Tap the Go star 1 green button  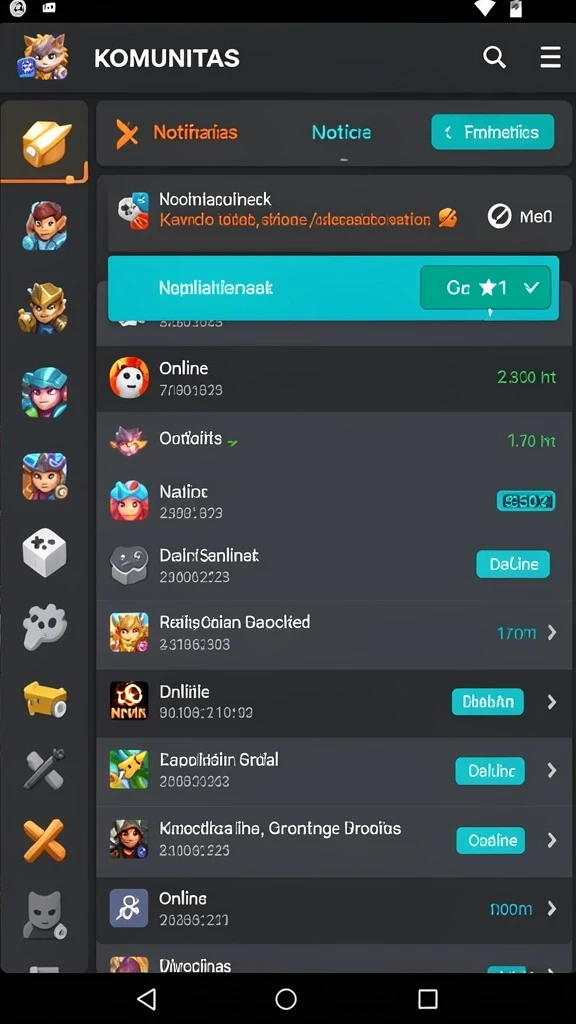coord(485,287)
